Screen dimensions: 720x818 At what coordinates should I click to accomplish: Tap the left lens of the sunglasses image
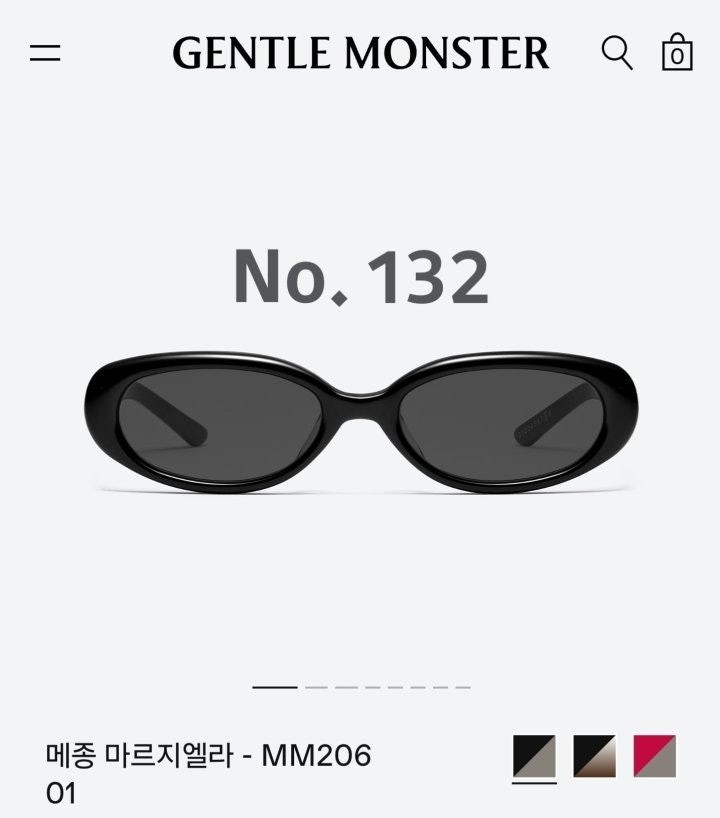coord(222,420)
